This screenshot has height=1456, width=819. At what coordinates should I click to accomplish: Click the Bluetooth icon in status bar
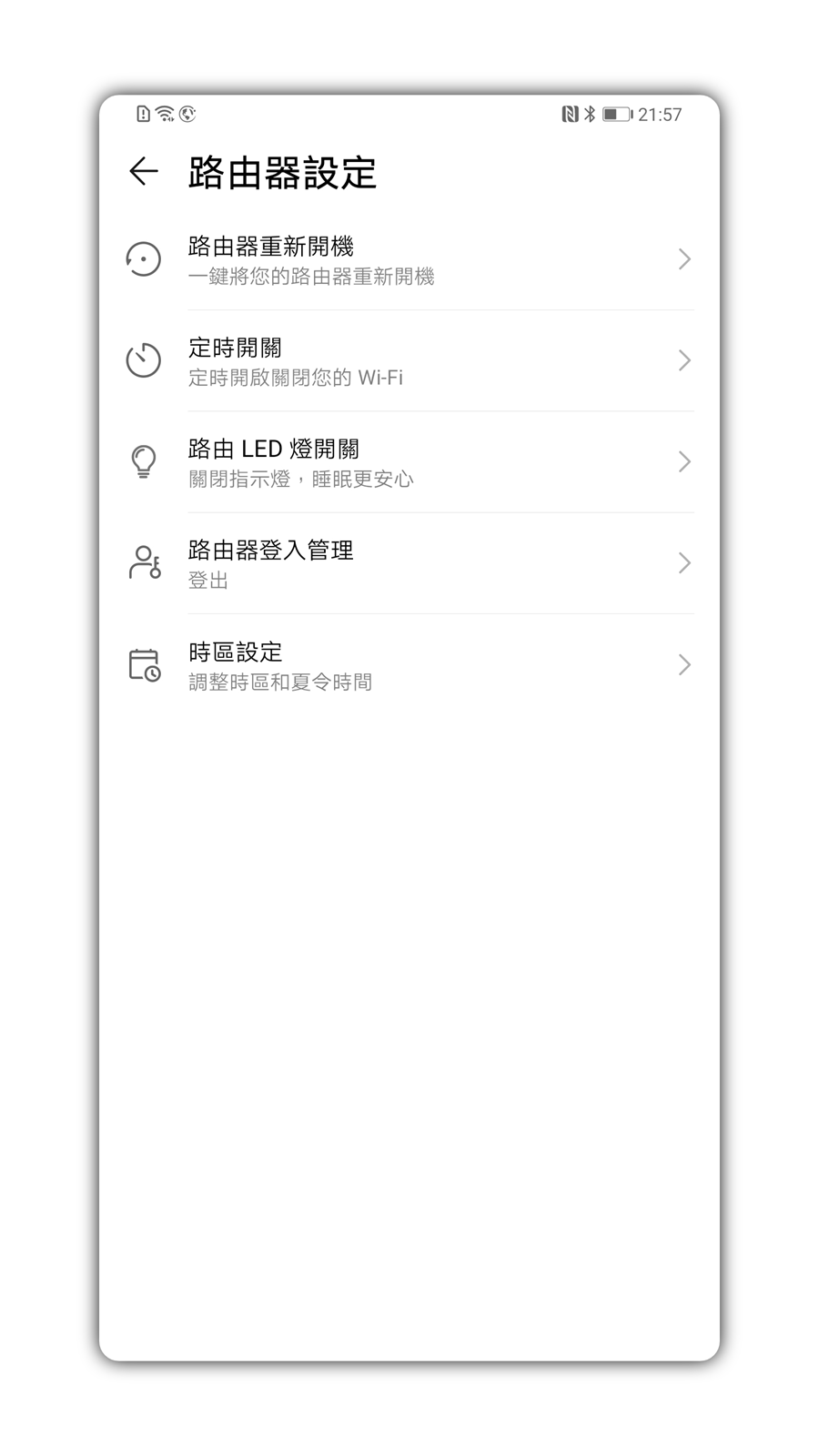point(590,115)
